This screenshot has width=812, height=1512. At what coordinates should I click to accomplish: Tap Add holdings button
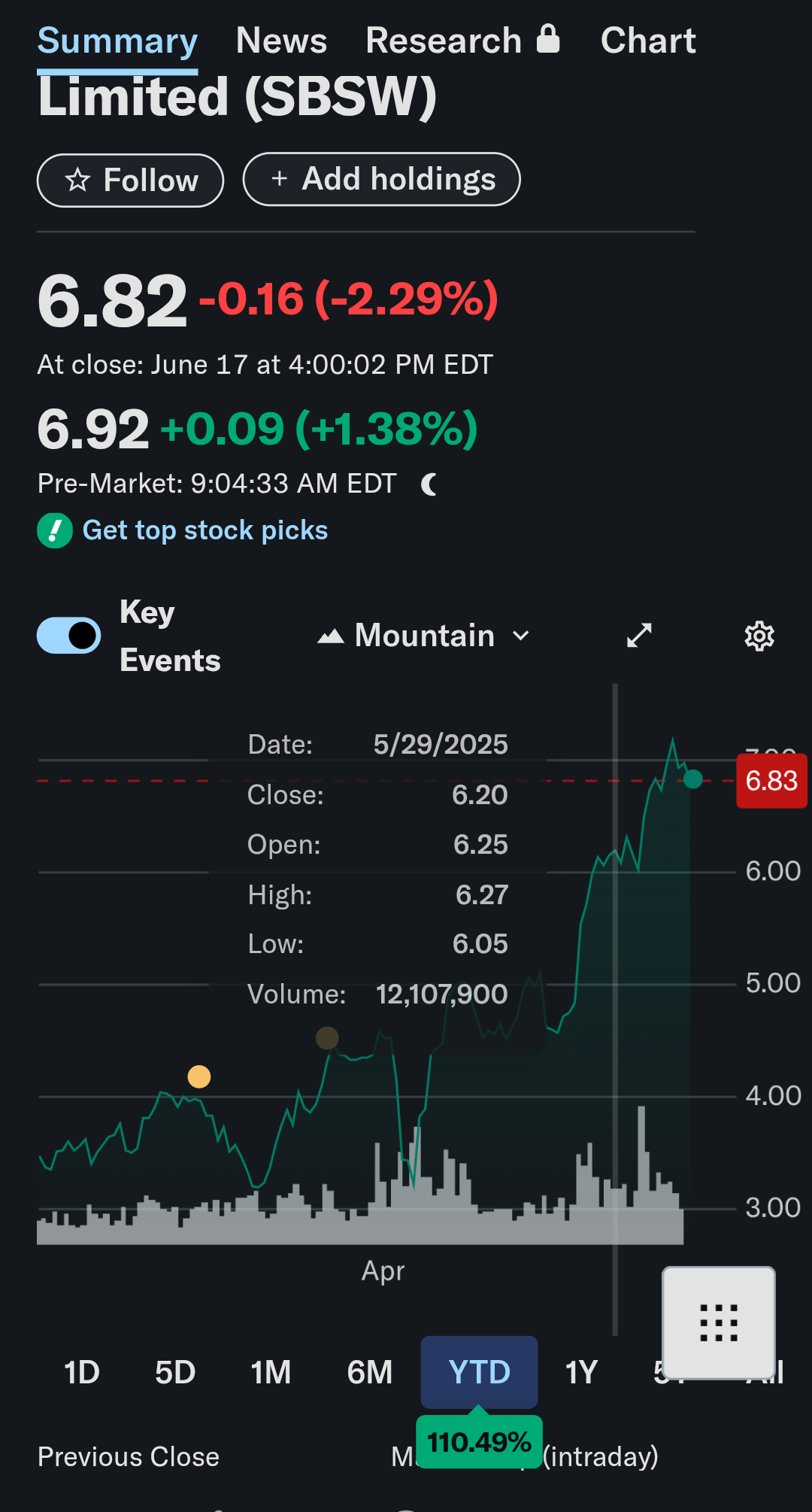pos(381,179)
